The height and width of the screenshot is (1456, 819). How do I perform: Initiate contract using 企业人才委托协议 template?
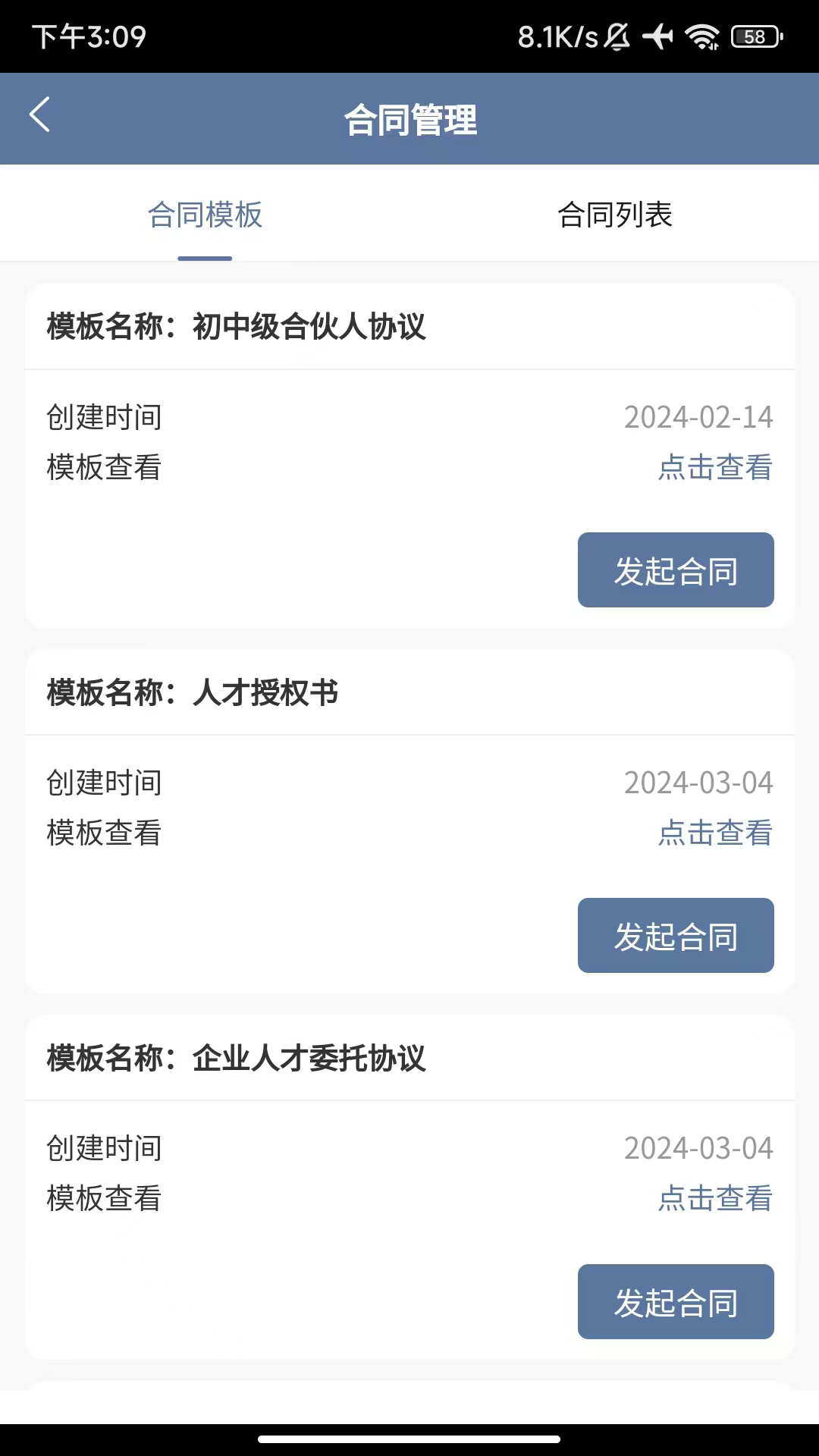675,1301
